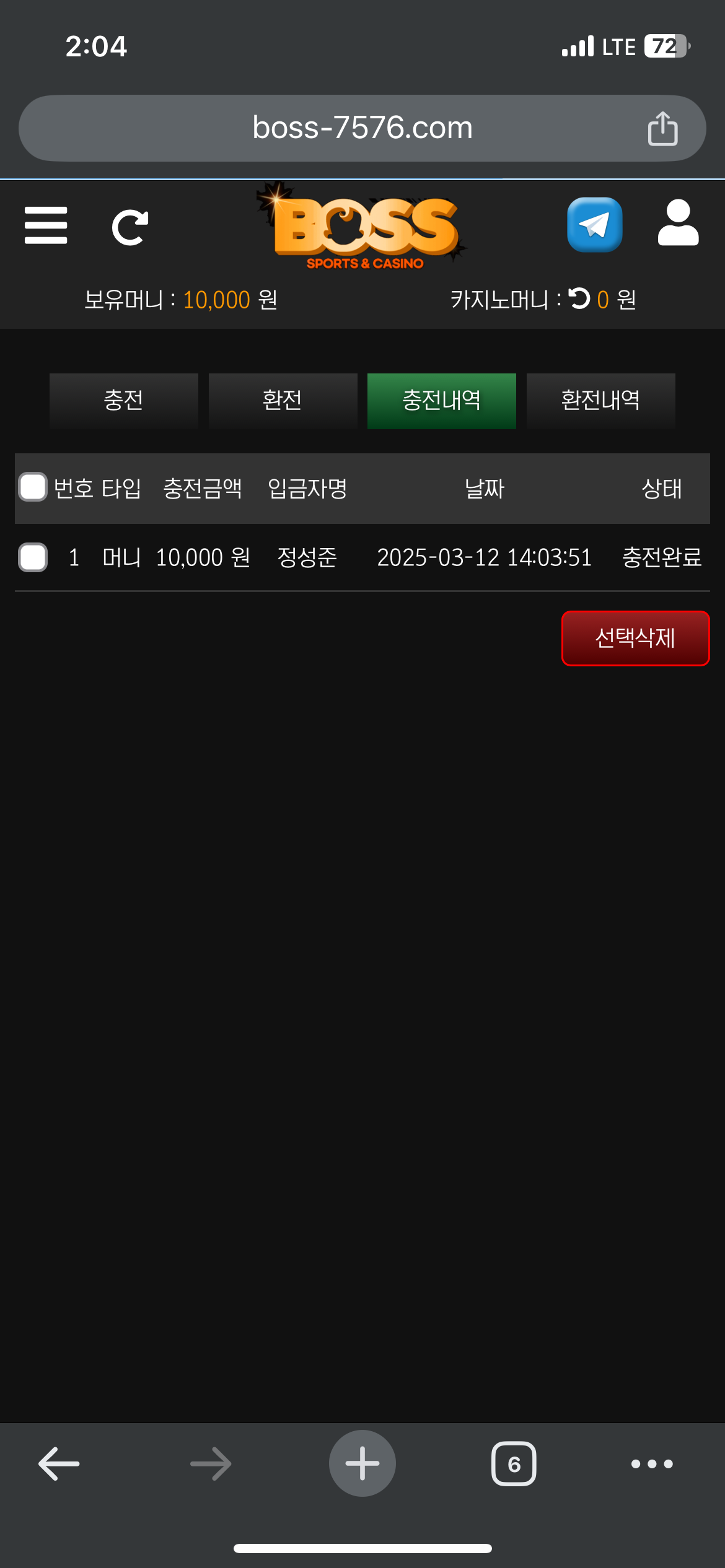Tap the page refresh icon
Screen dimensions: 725x1568
(130, 227)
